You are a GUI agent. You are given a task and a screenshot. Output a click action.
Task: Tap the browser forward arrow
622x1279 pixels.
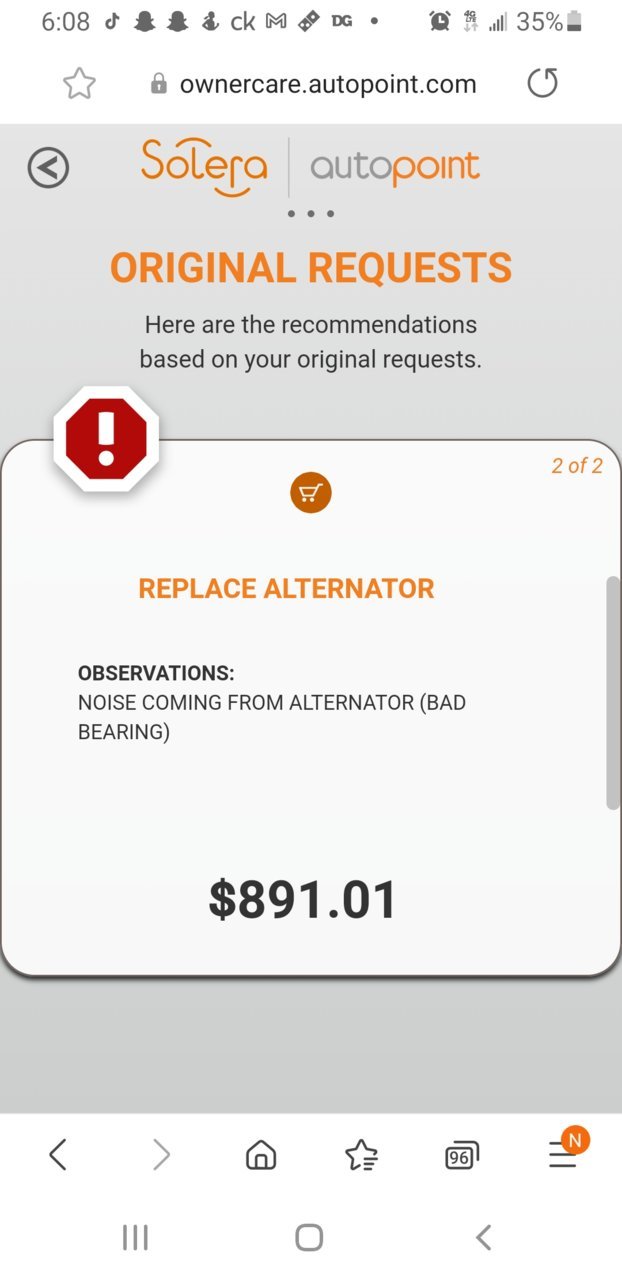click(160, 1155)
